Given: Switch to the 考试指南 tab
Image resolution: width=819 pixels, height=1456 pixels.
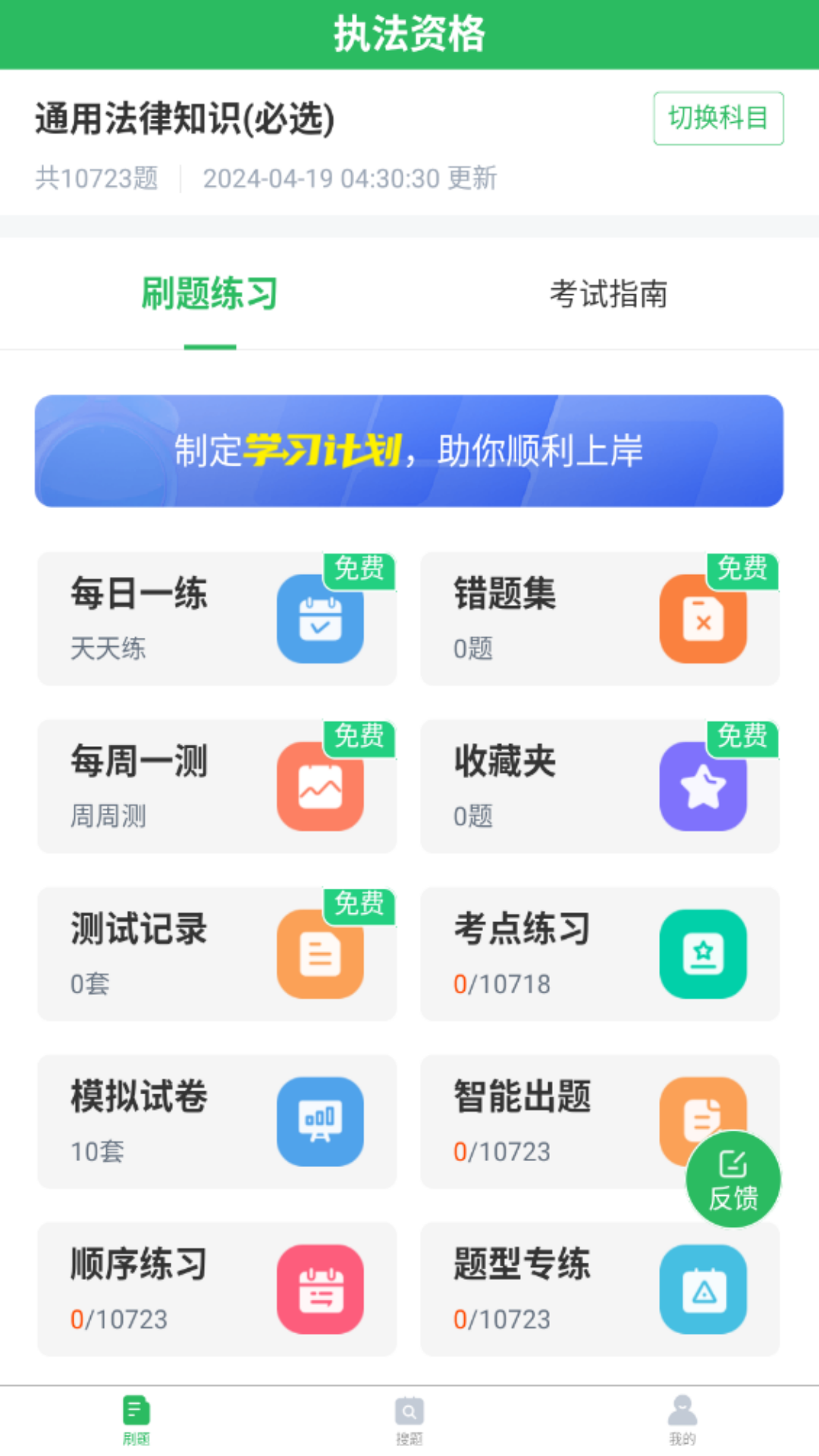Looking at the screenshot, I should click(x=610, y=295).
